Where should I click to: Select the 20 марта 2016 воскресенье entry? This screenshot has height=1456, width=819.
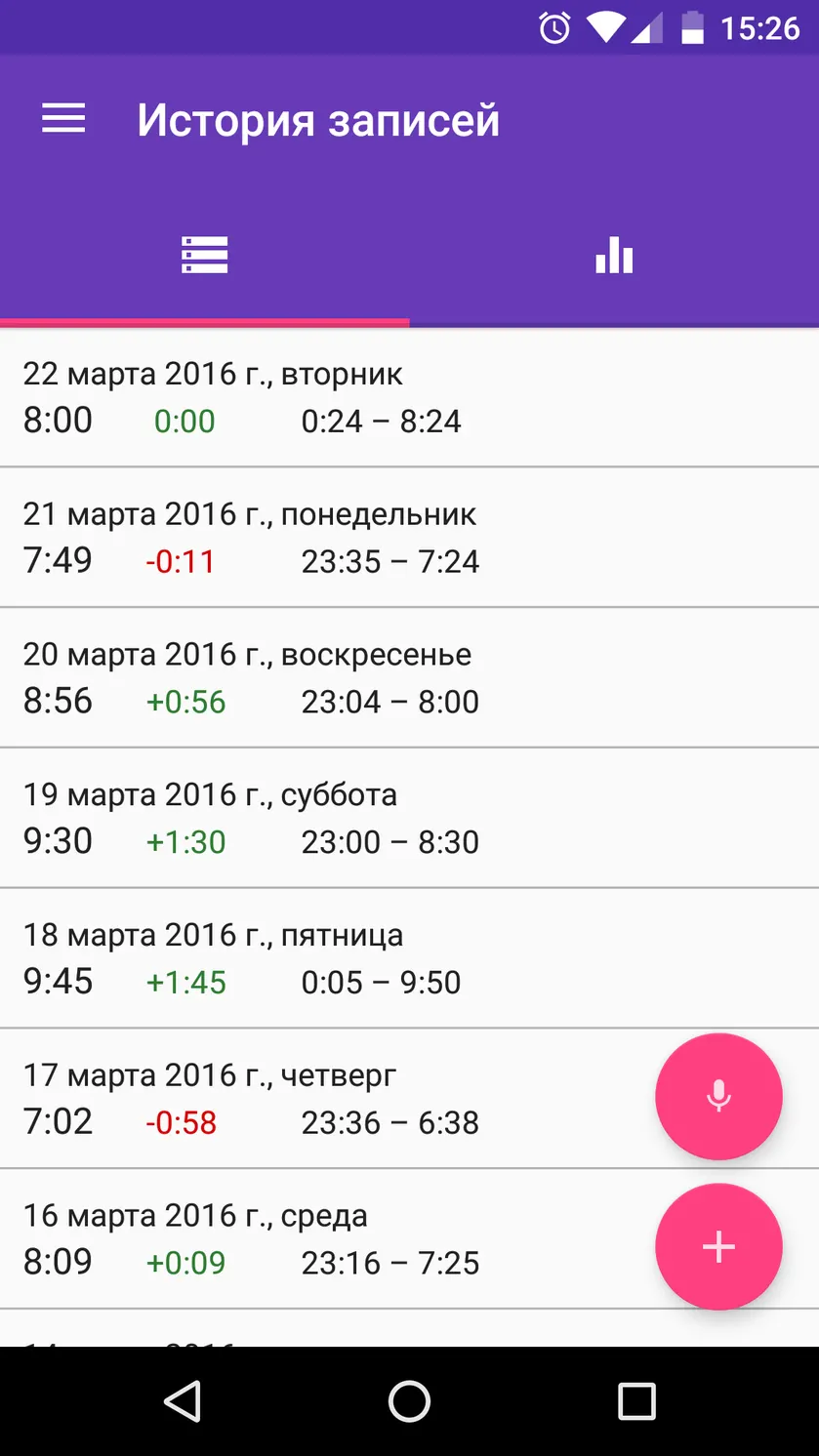click(x=409, y=678)
